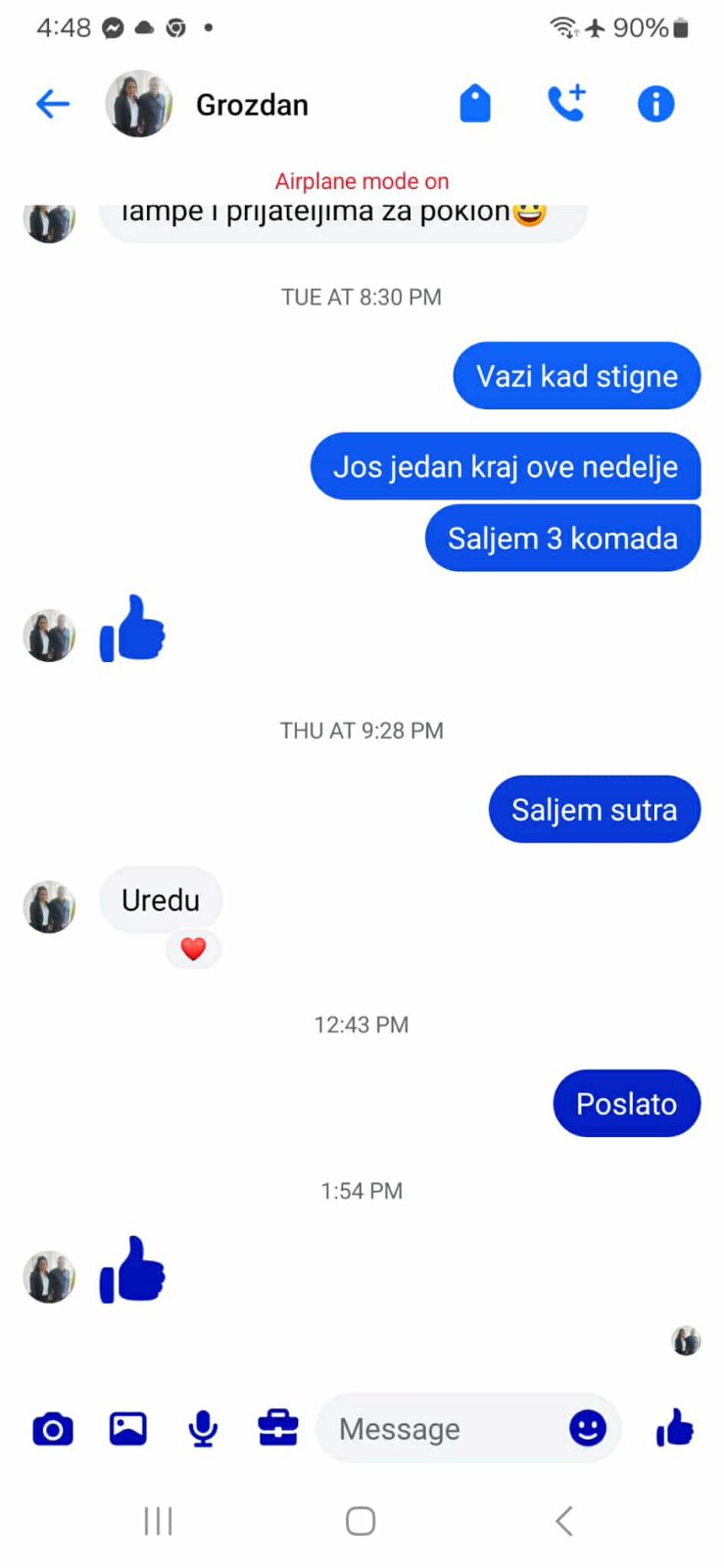Open the conversation info panel
Image resolution: width=724 pixels, height=1568 pixels.
click(x=655, y=102)
